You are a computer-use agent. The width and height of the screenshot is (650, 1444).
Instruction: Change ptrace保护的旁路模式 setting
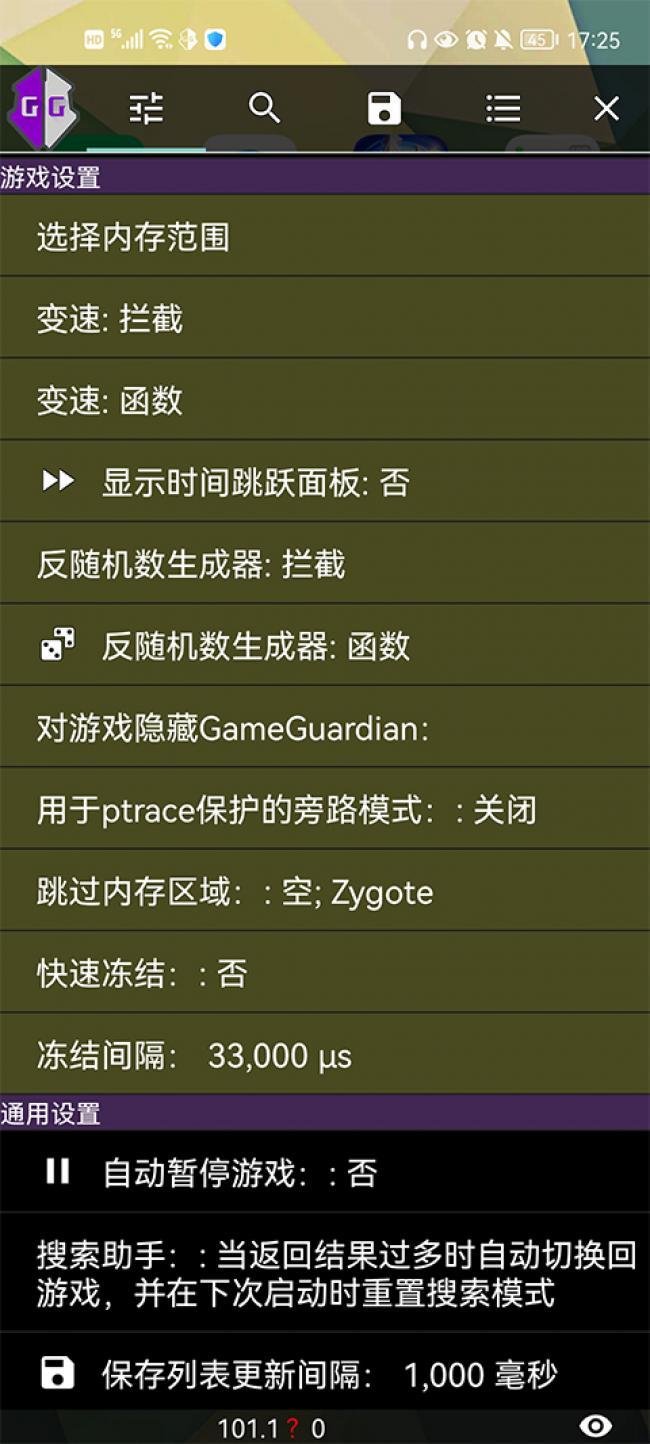tap(325, 811)
